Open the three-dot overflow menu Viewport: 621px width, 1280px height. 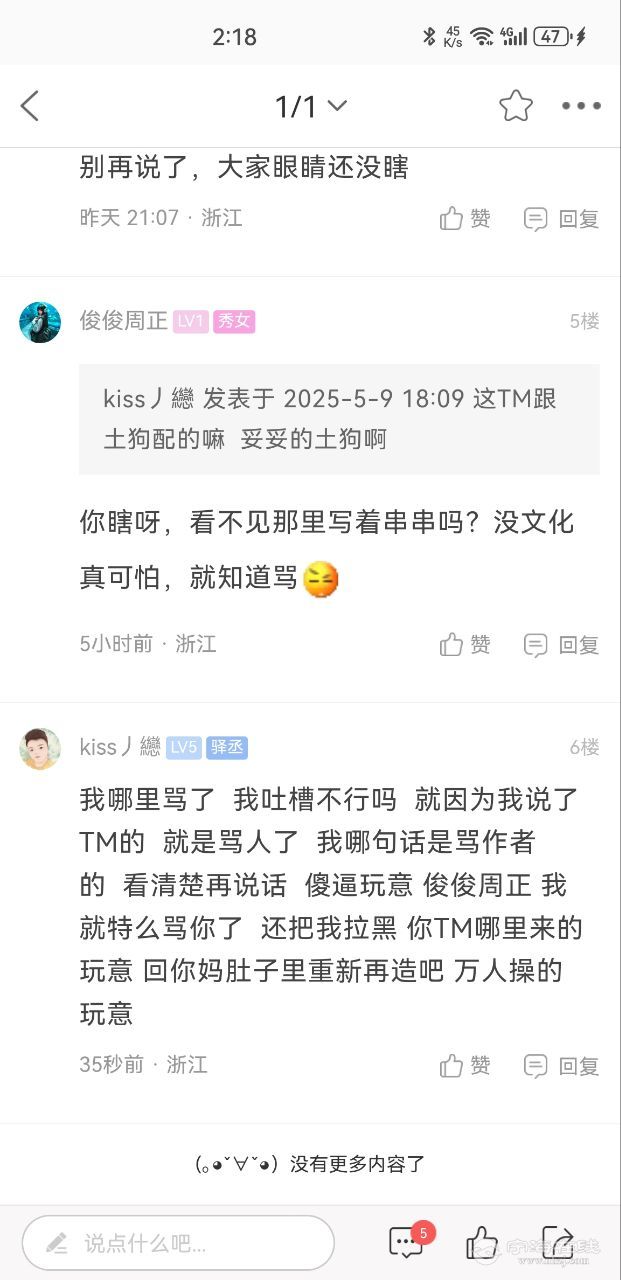581,105
